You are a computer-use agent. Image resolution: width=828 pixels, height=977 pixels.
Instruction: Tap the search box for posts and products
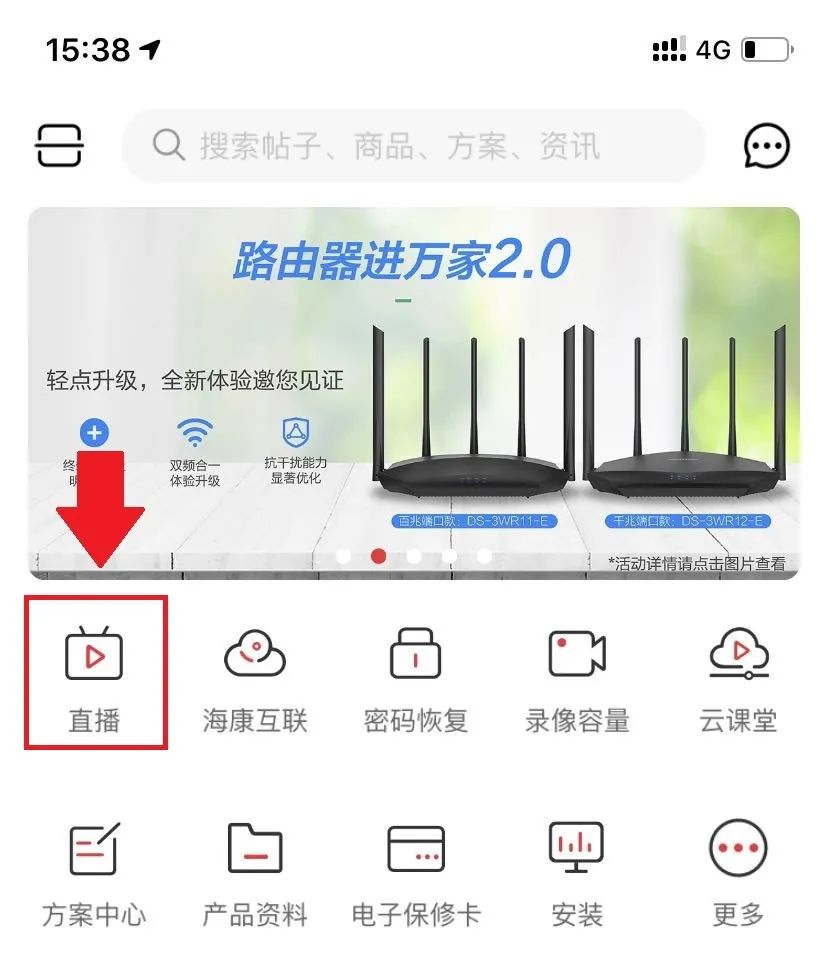click(x=413, y=146)
